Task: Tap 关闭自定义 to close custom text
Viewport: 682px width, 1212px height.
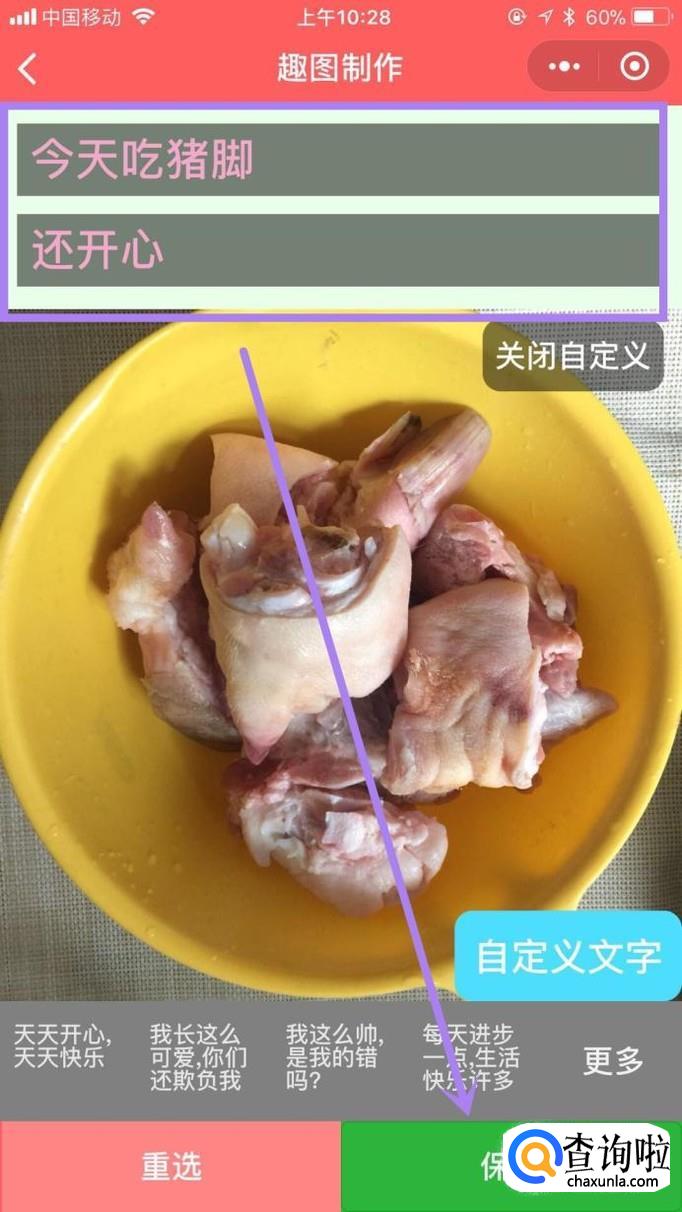Action: click(x=572, y=356)
